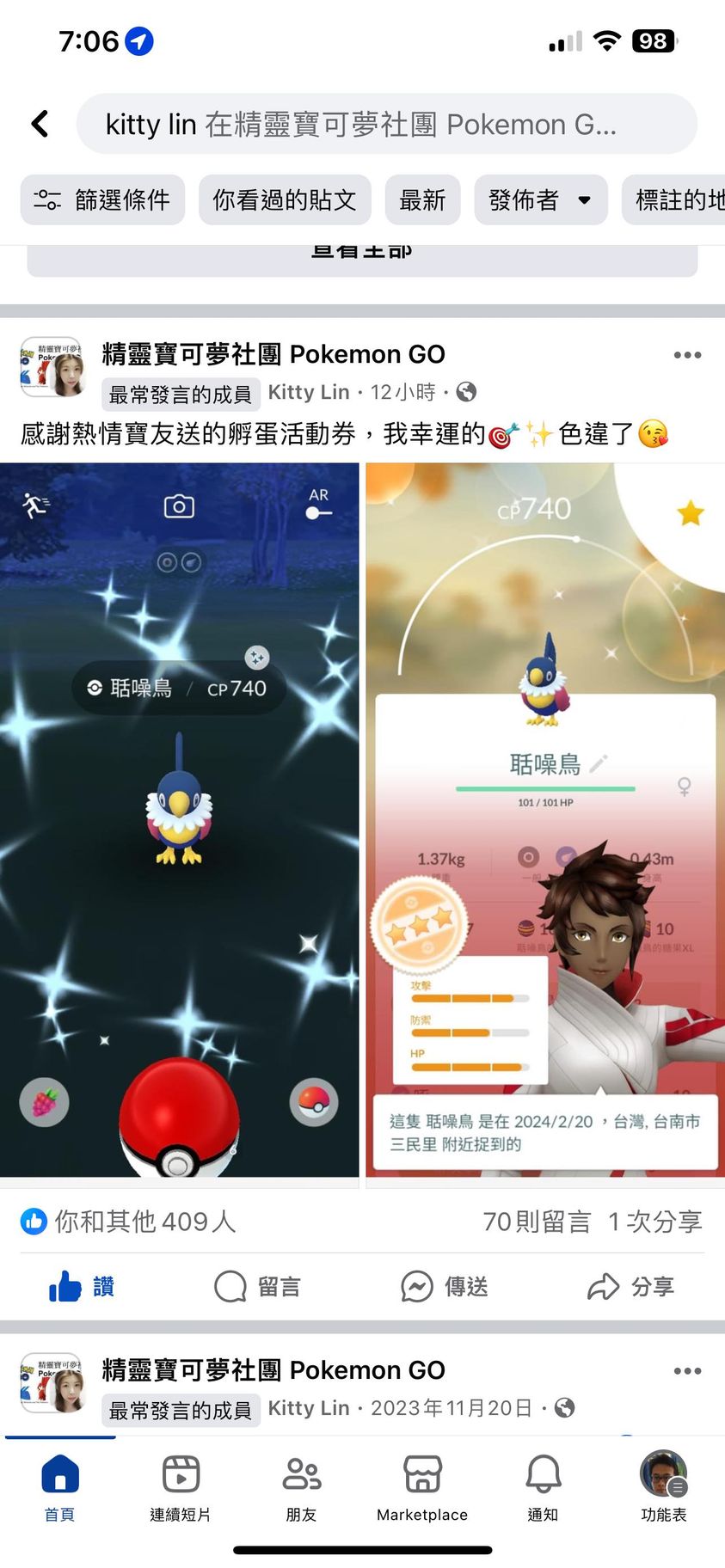Open the overflow menu on the 12小時 post
Viewport: 725px width, 1568px height.
(x=687, y=355)
